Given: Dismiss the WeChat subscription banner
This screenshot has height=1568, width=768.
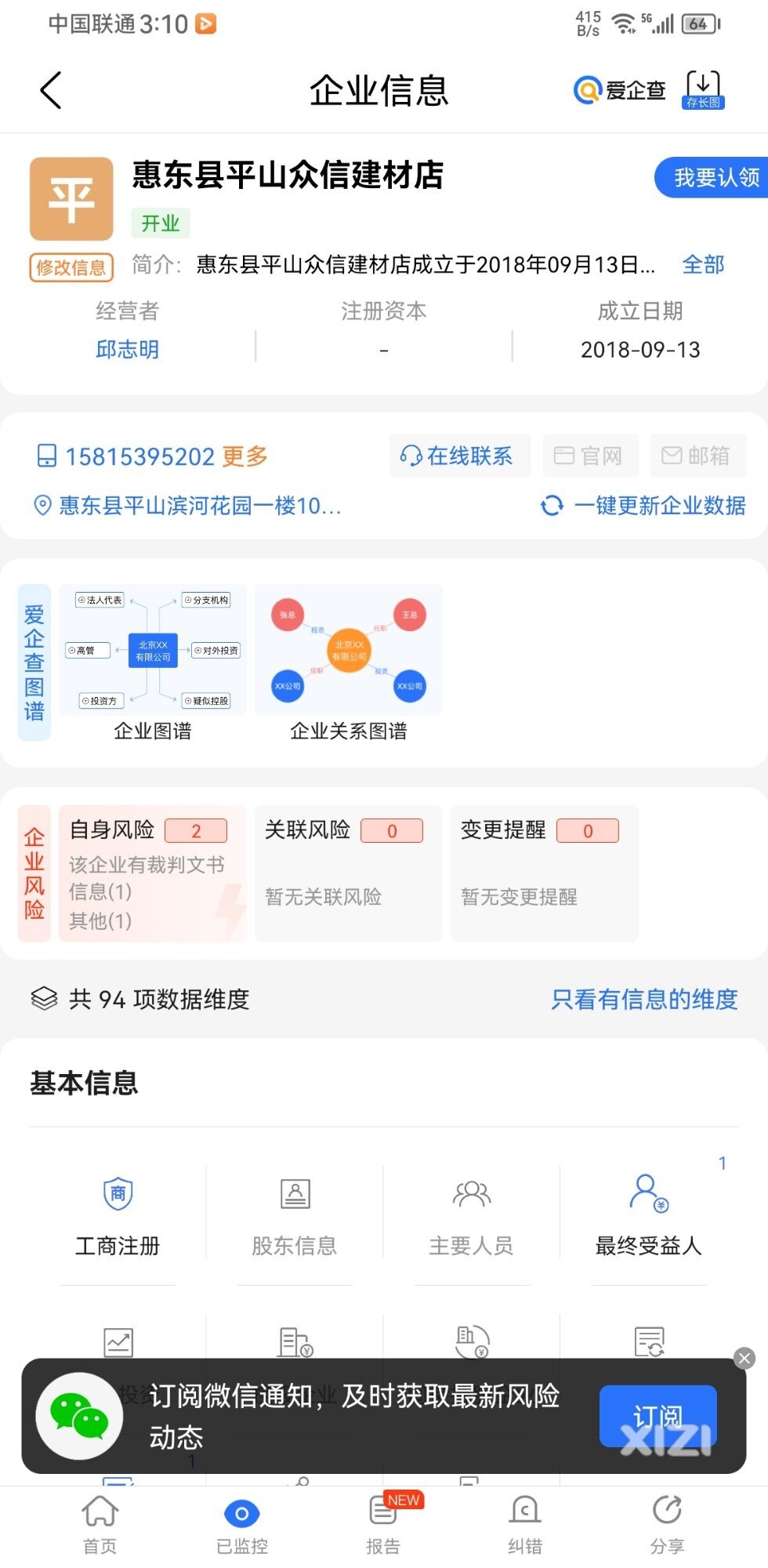Looking at the screenshot, I should tap(744, 1358).
